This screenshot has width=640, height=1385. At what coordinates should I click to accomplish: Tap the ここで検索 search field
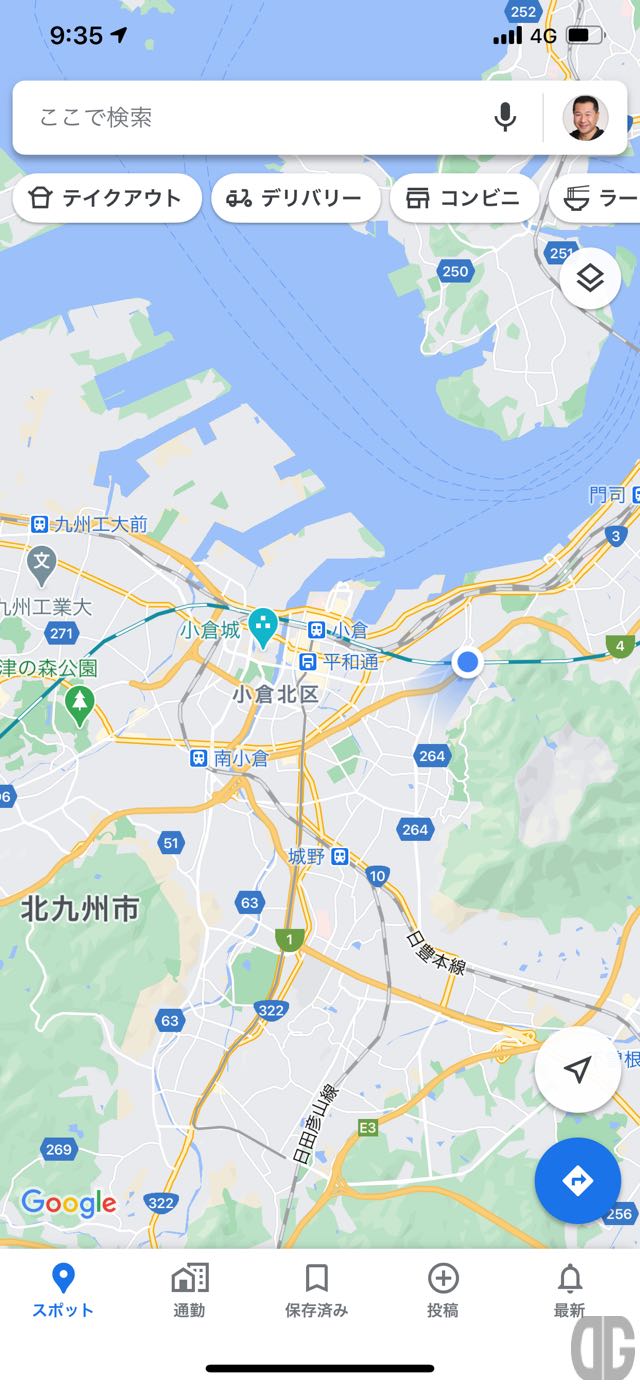[250, 118]
